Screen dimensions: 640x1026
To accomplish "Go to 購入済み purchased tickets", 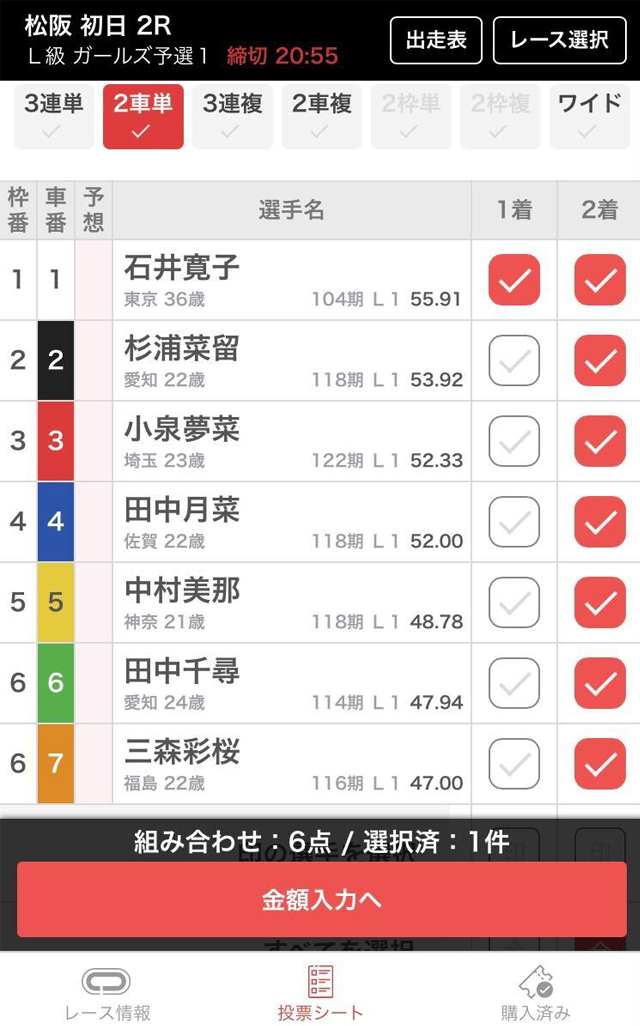I will pyautogui.click(x=535, y=992).
